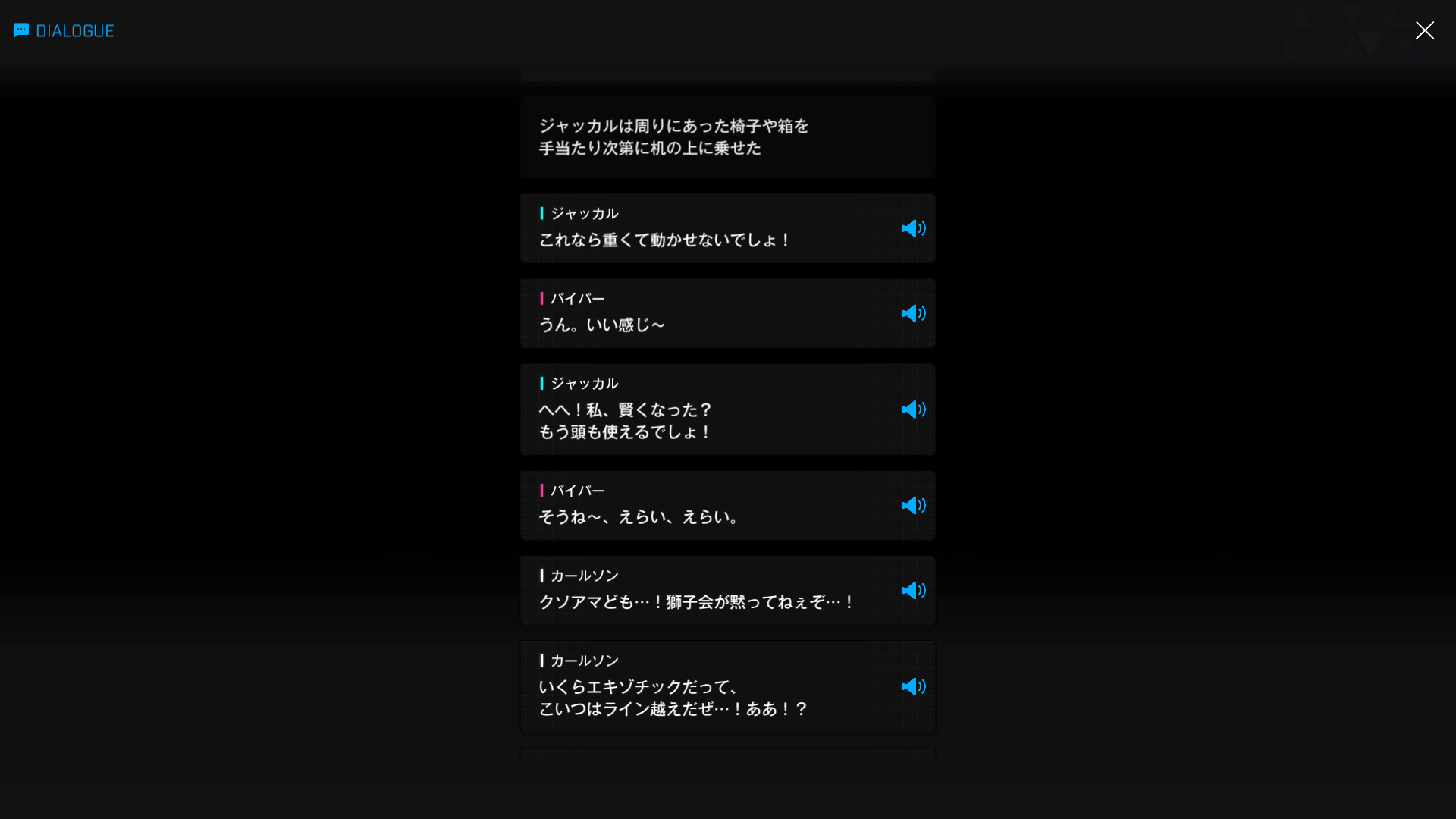Play voice for ジャッカル's これなら重くて line
The height and width of the screenshot is (819, 1456).
point(913,228)
